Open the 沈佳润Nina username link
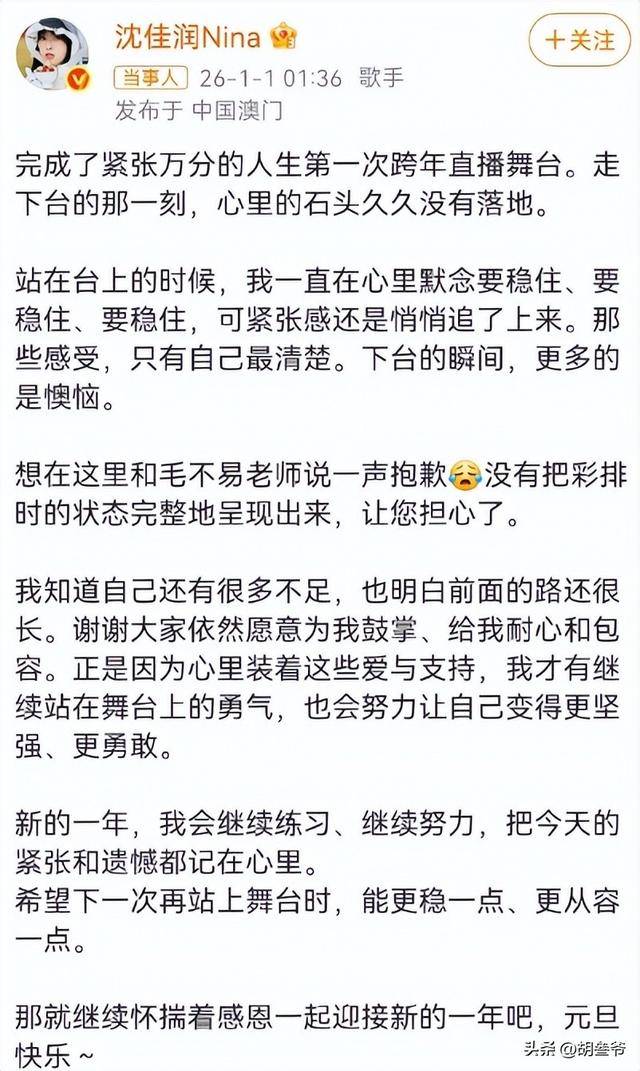Screen dimensions: 640x1071 [x=189, y=38]
